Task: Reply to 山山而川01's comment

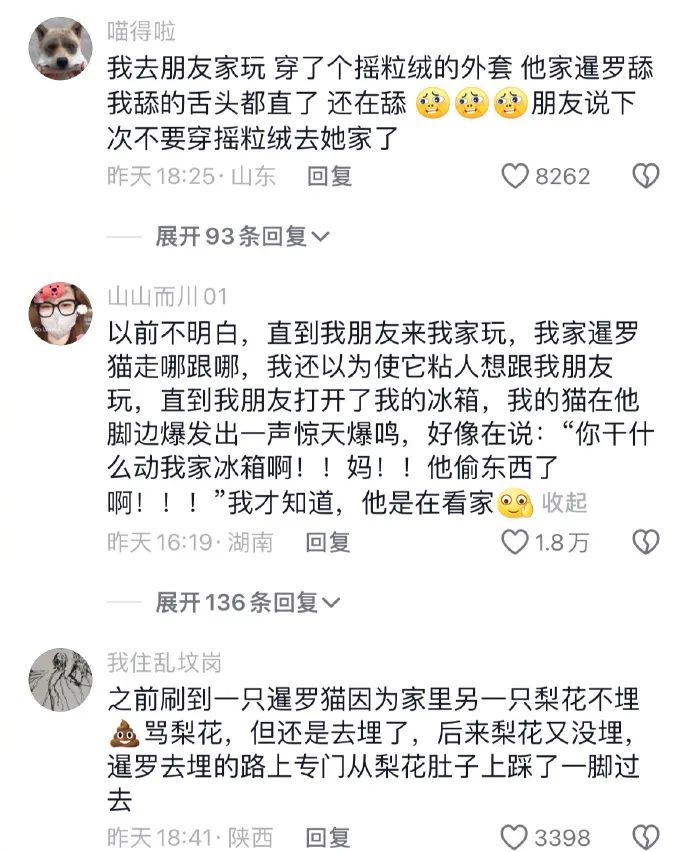Action: (x=329, y=542)
